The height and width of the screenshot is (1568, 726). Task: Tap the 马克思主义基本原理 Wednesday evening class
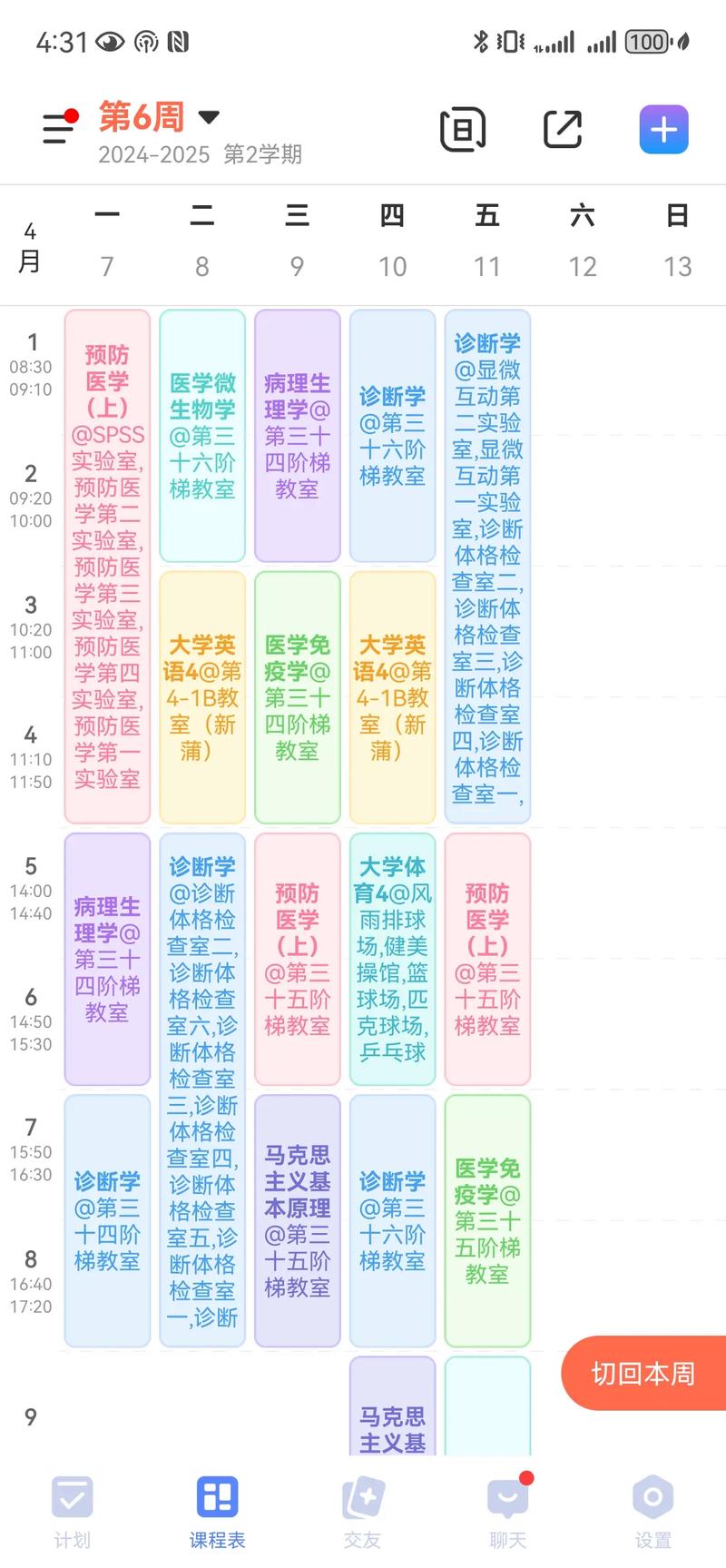297,1221
